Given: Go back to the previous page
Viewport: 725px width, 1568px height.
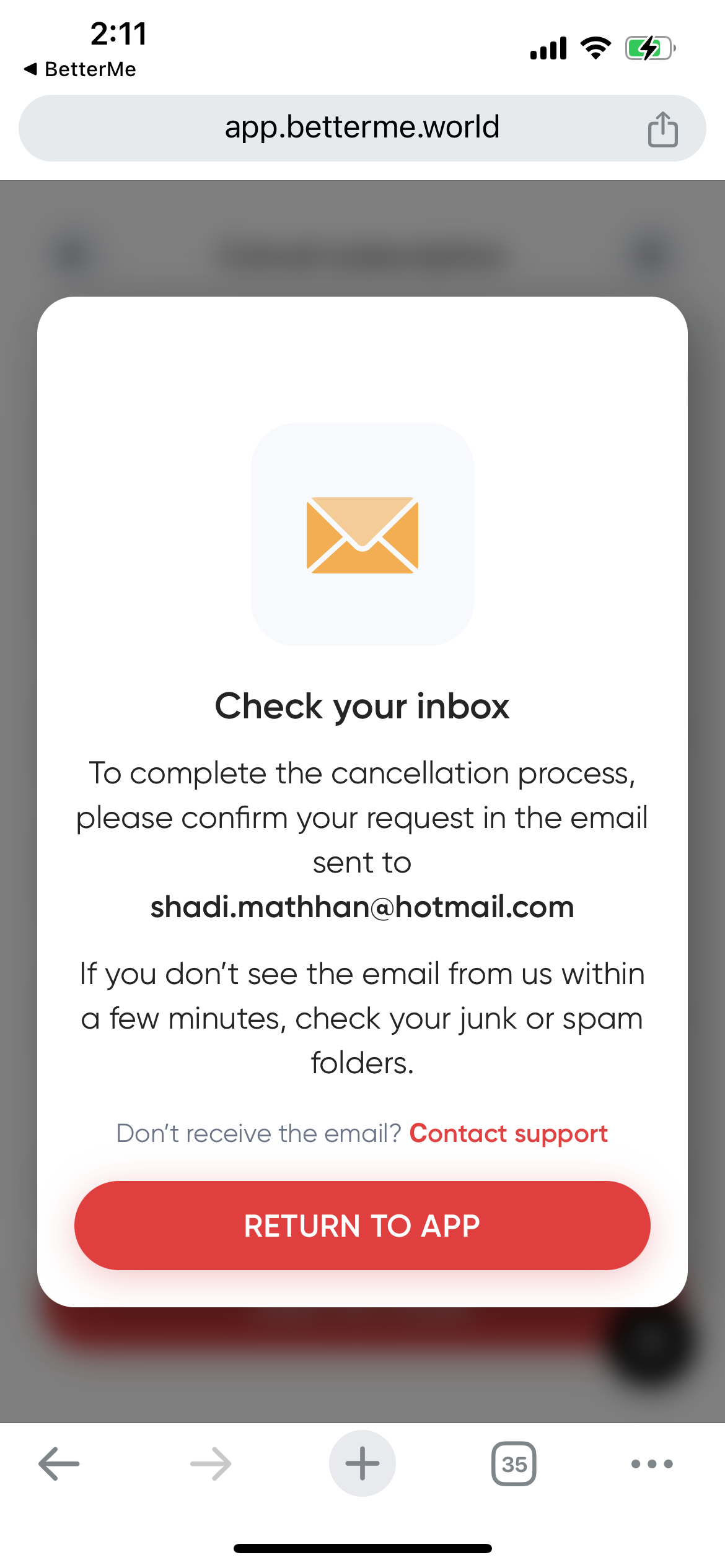Looking at the screenshot, I should coord(59,1464).
